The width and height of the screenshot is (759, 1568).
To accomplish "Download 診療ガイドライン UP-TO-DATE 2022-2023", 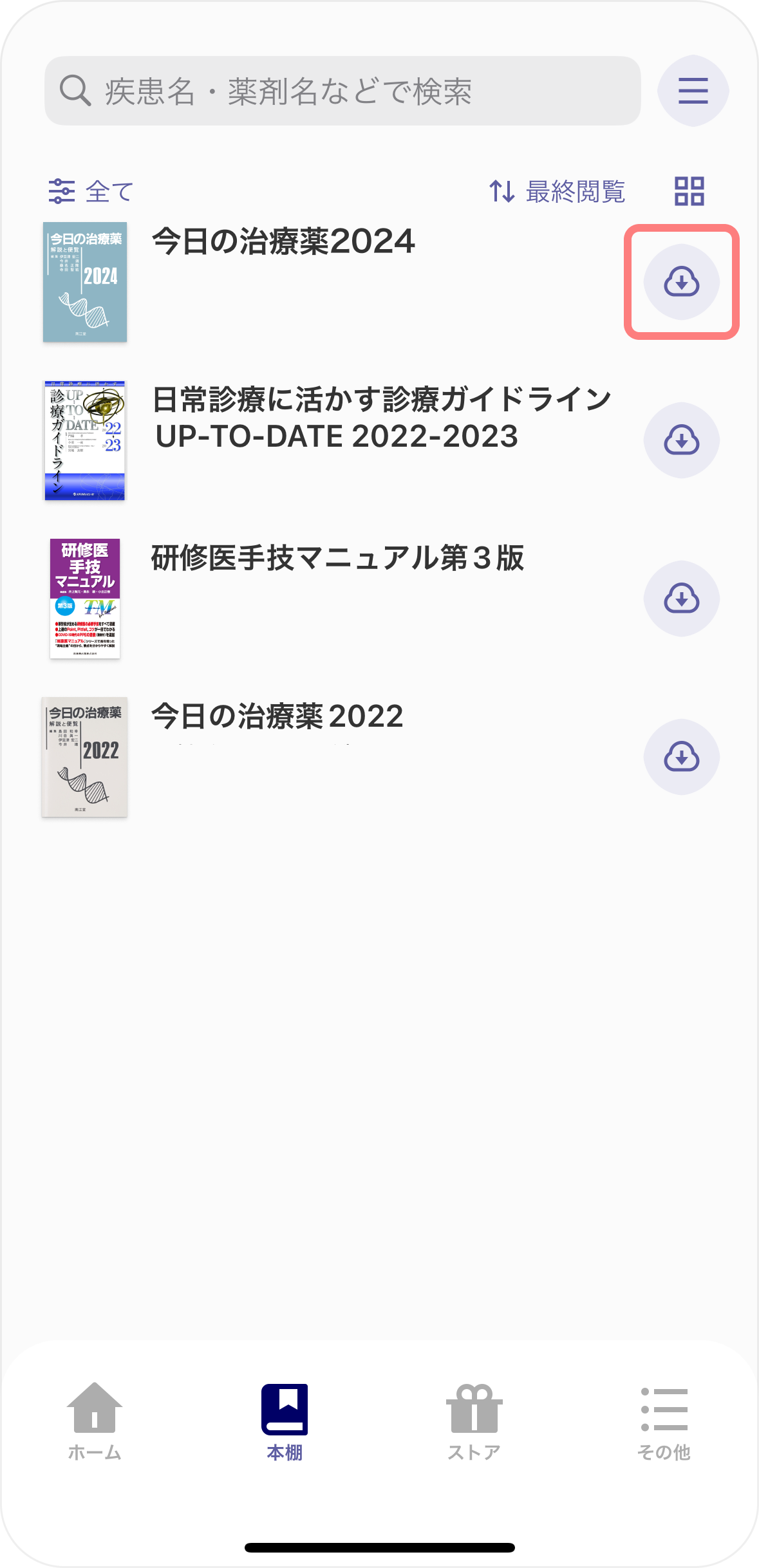I will (681, 440).
